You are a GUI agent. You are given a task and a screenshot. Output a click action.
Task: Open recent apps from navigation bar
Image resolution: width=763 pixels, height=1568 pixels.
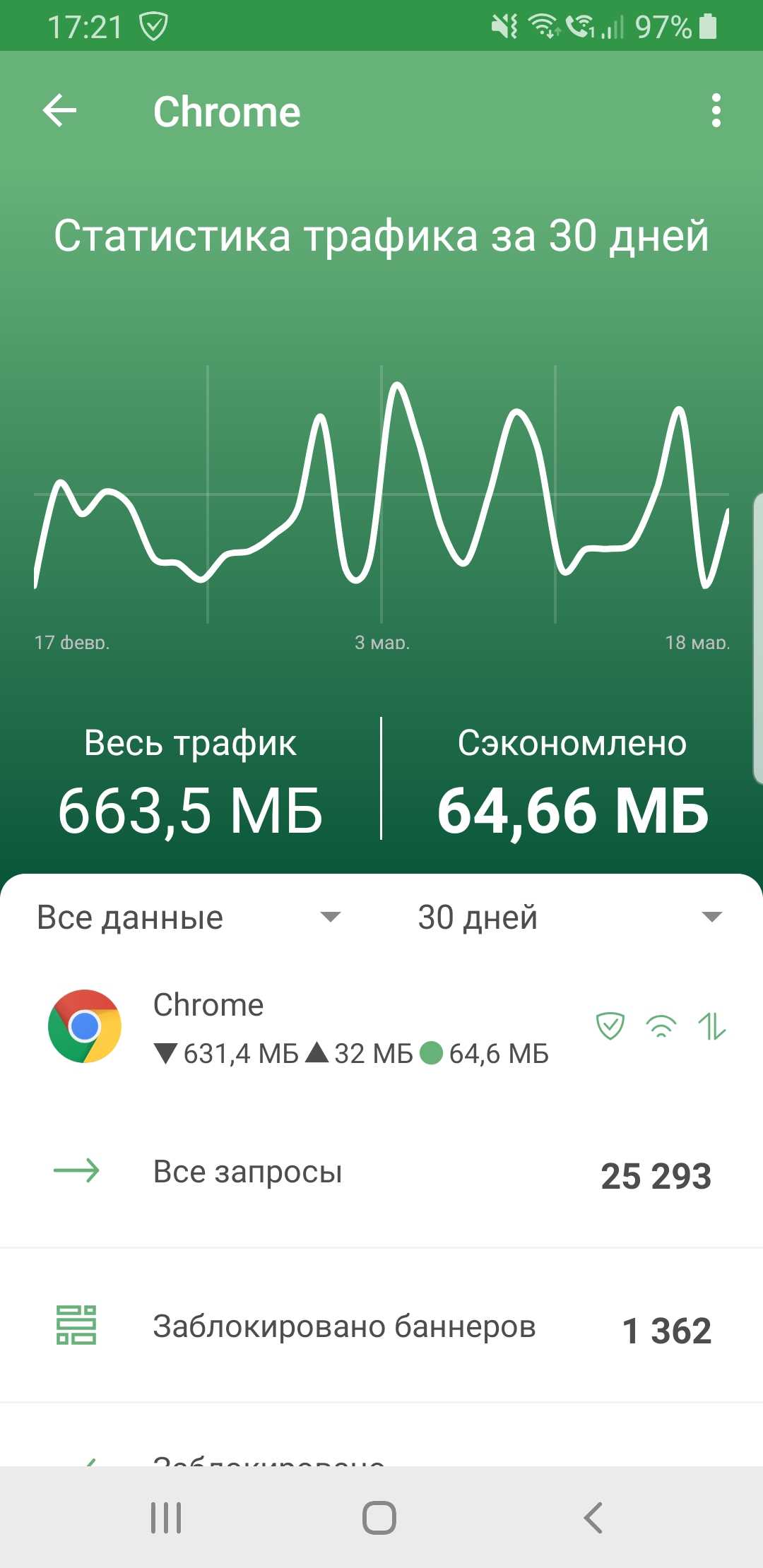point(167,1517)
